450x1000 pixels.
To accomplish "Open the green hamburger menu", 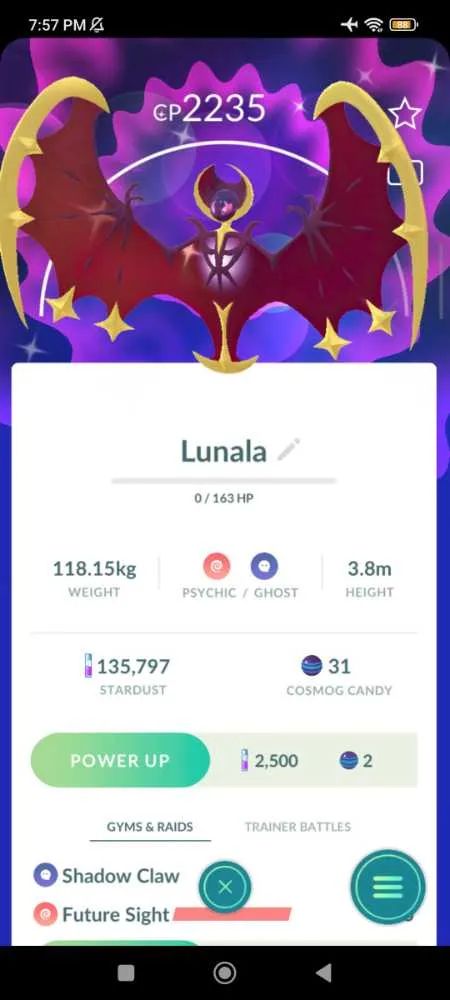I will [x=388, y=887].
